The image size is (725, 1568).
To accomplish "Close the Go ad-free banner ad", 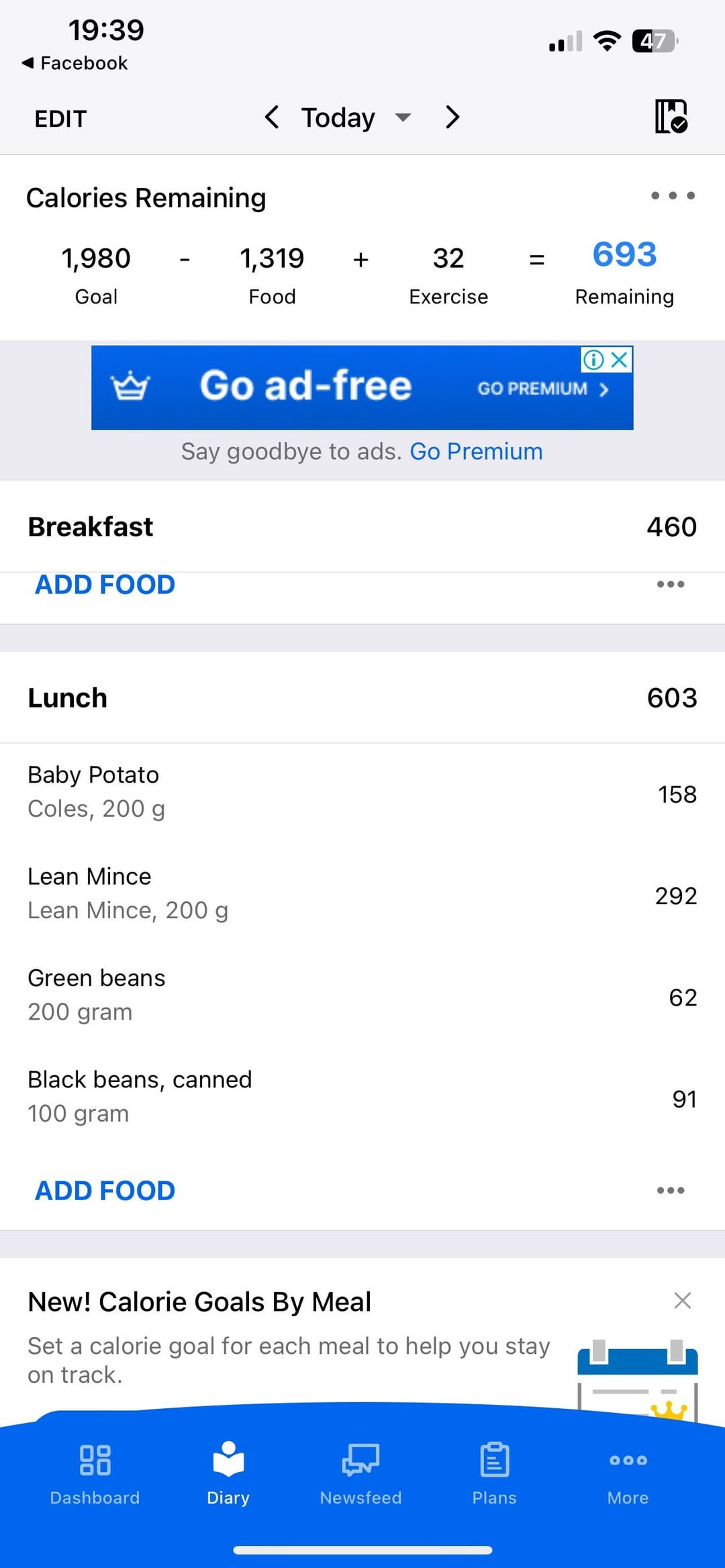I will tap(620, 360).
